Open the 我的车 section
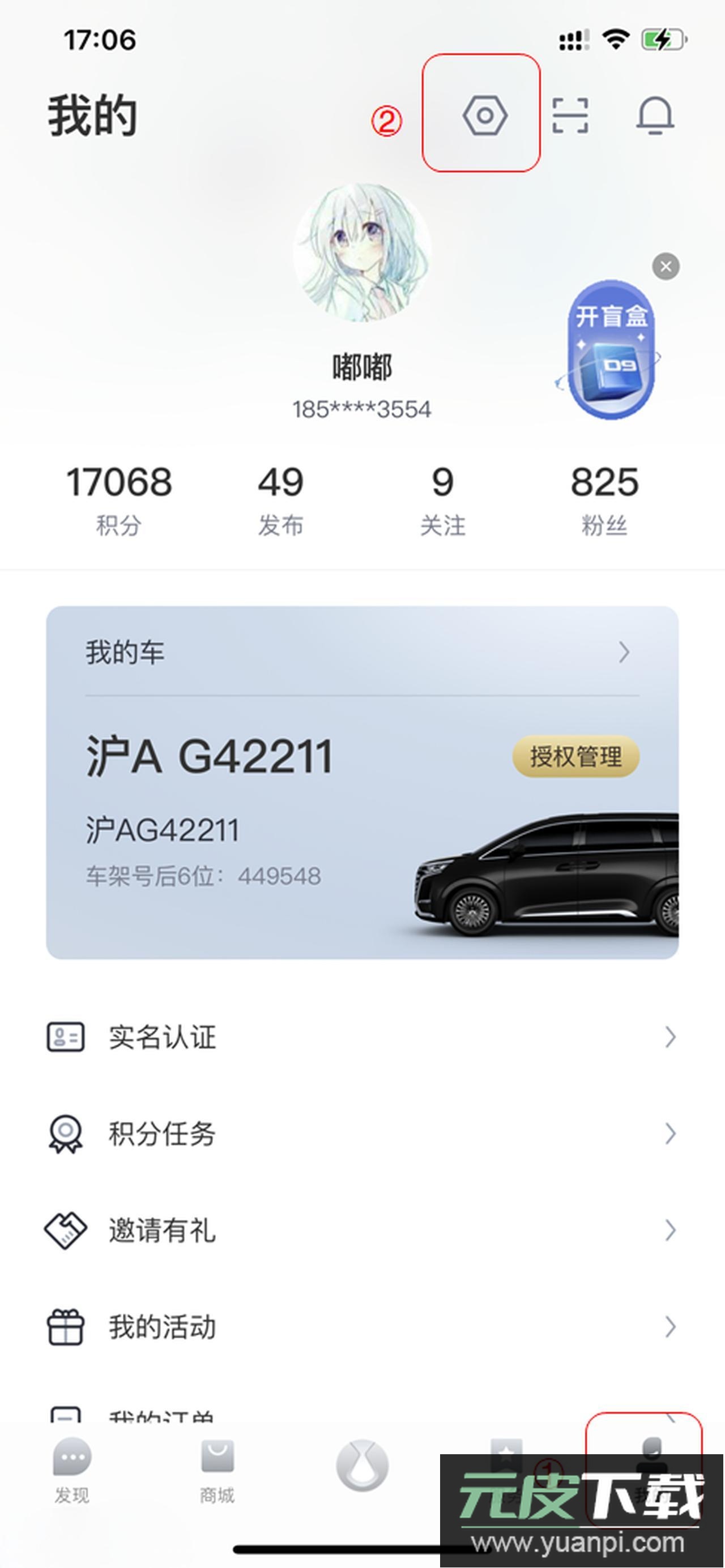 point(362,653)
